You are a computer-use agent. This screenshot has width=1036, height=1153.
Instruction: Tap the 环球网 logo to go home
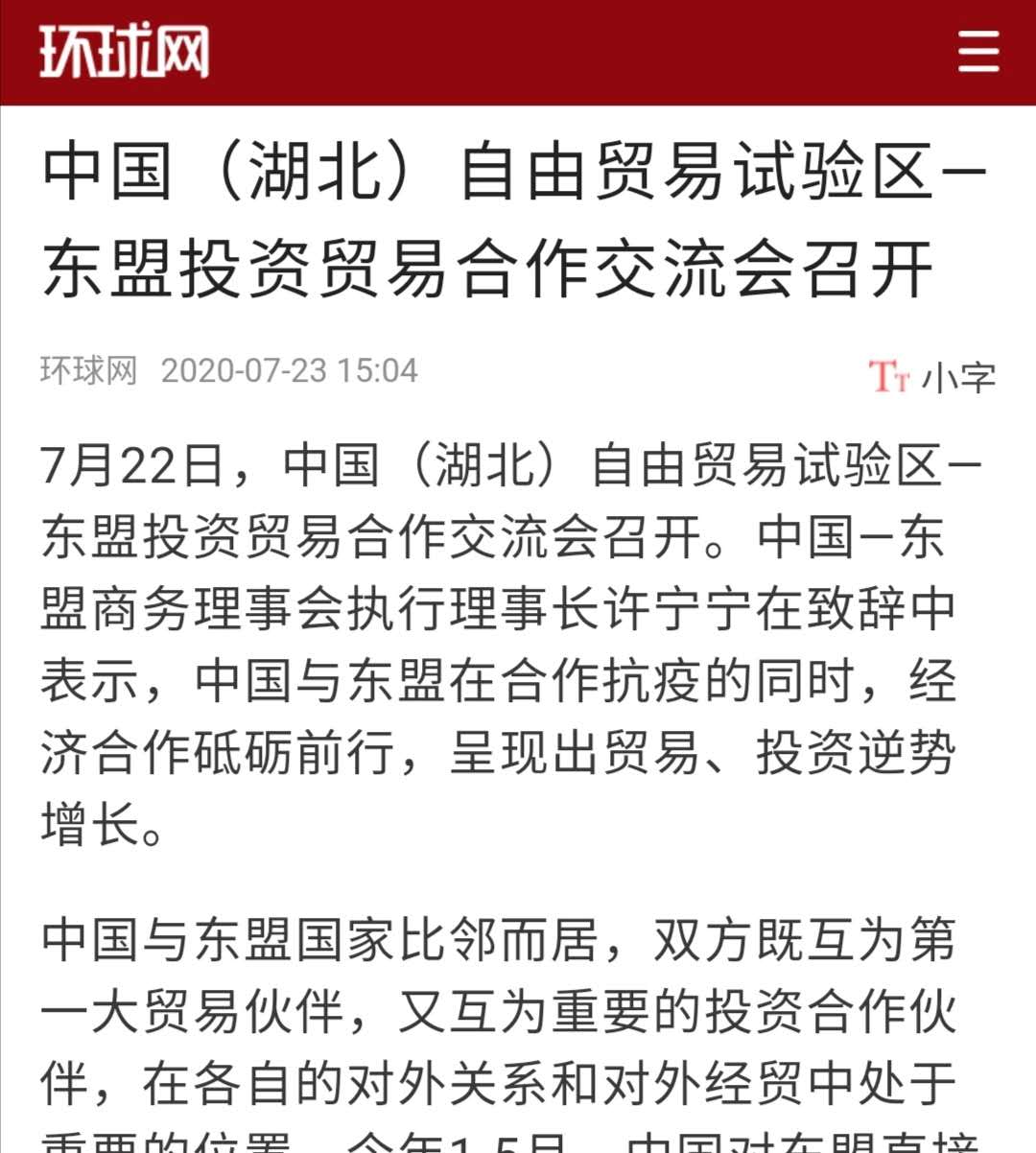click(x=124, y=51)
